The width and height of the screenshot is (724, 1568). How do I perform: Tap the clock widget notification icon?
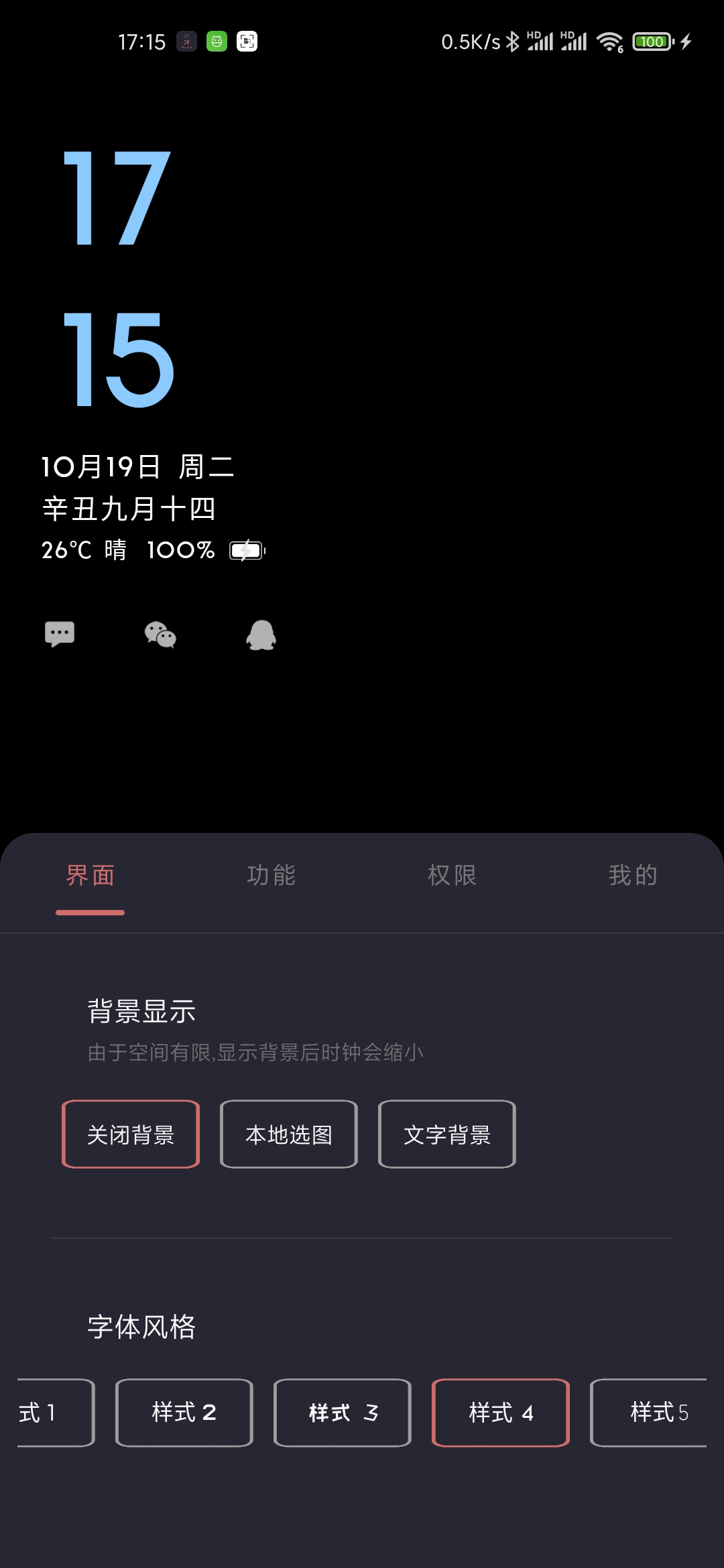pyautogui.click(x=186, y=42)
